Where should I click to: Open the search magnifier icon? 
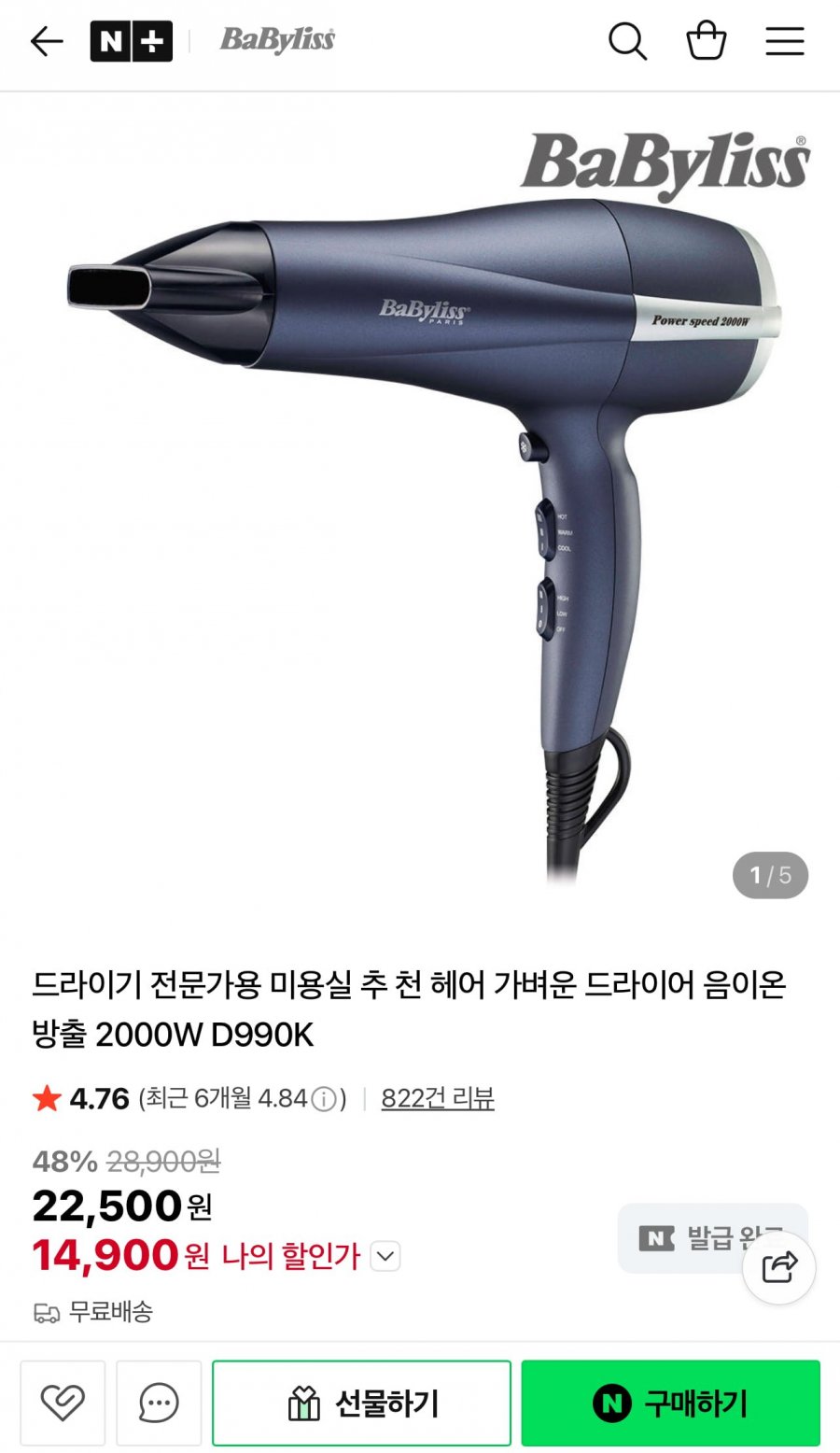pyautogui.click(x=627, y=41)
